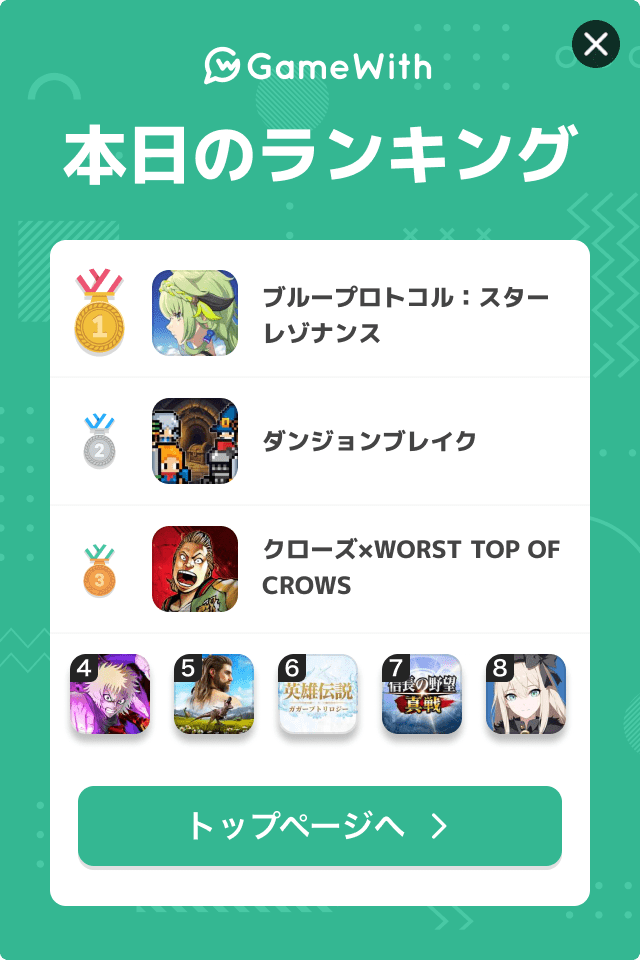640x960 pixels.
Task: Select the rank 8 game icon
Action: (526, 694)
